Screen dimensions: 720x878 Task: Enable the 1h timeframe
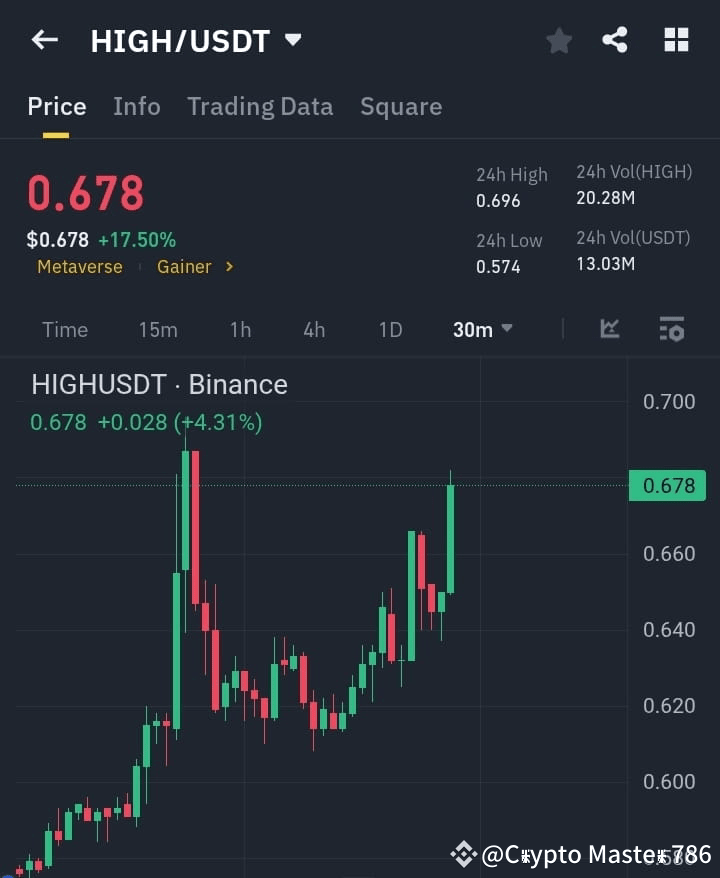(x=240, y=329)
